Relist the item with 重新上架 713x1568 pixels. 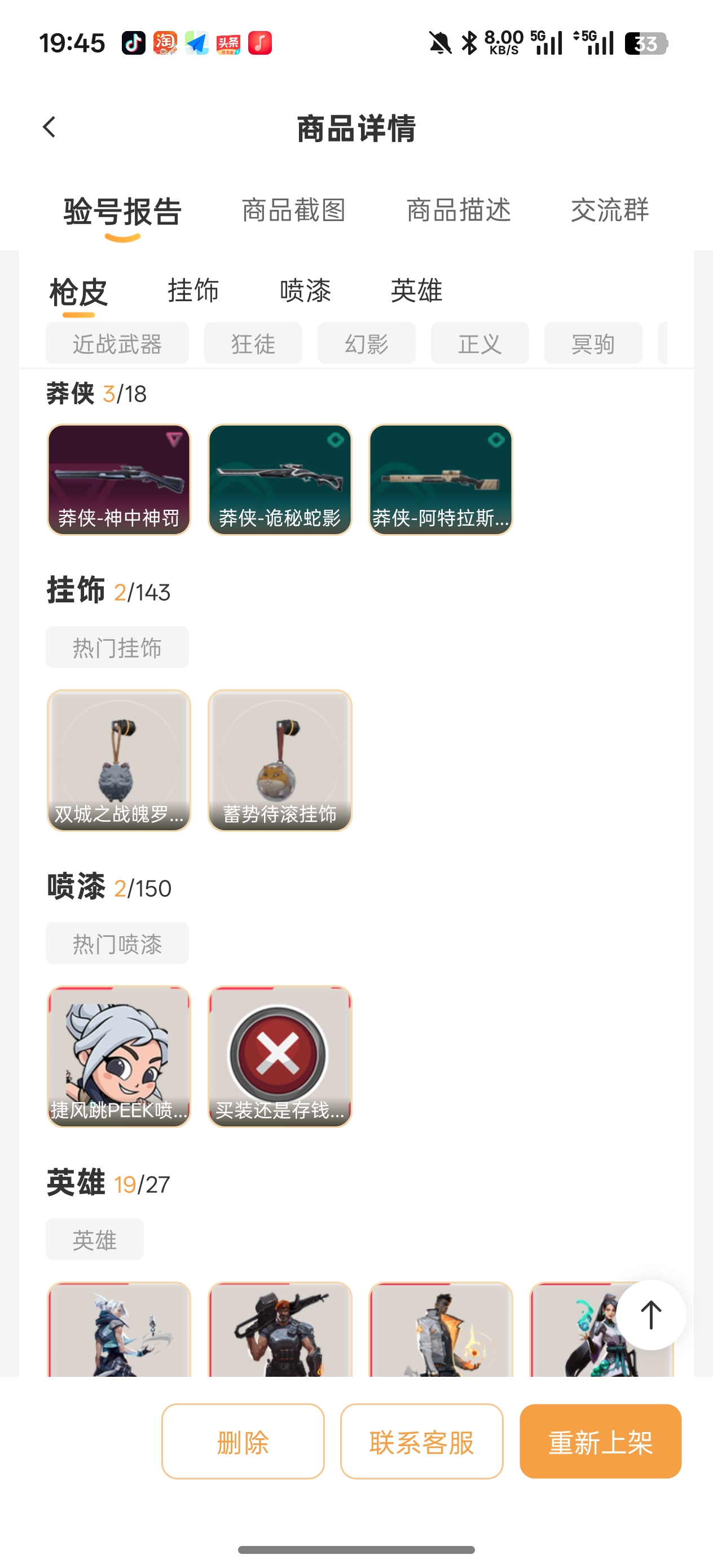pyautogui.click(x=600, y=1442)
